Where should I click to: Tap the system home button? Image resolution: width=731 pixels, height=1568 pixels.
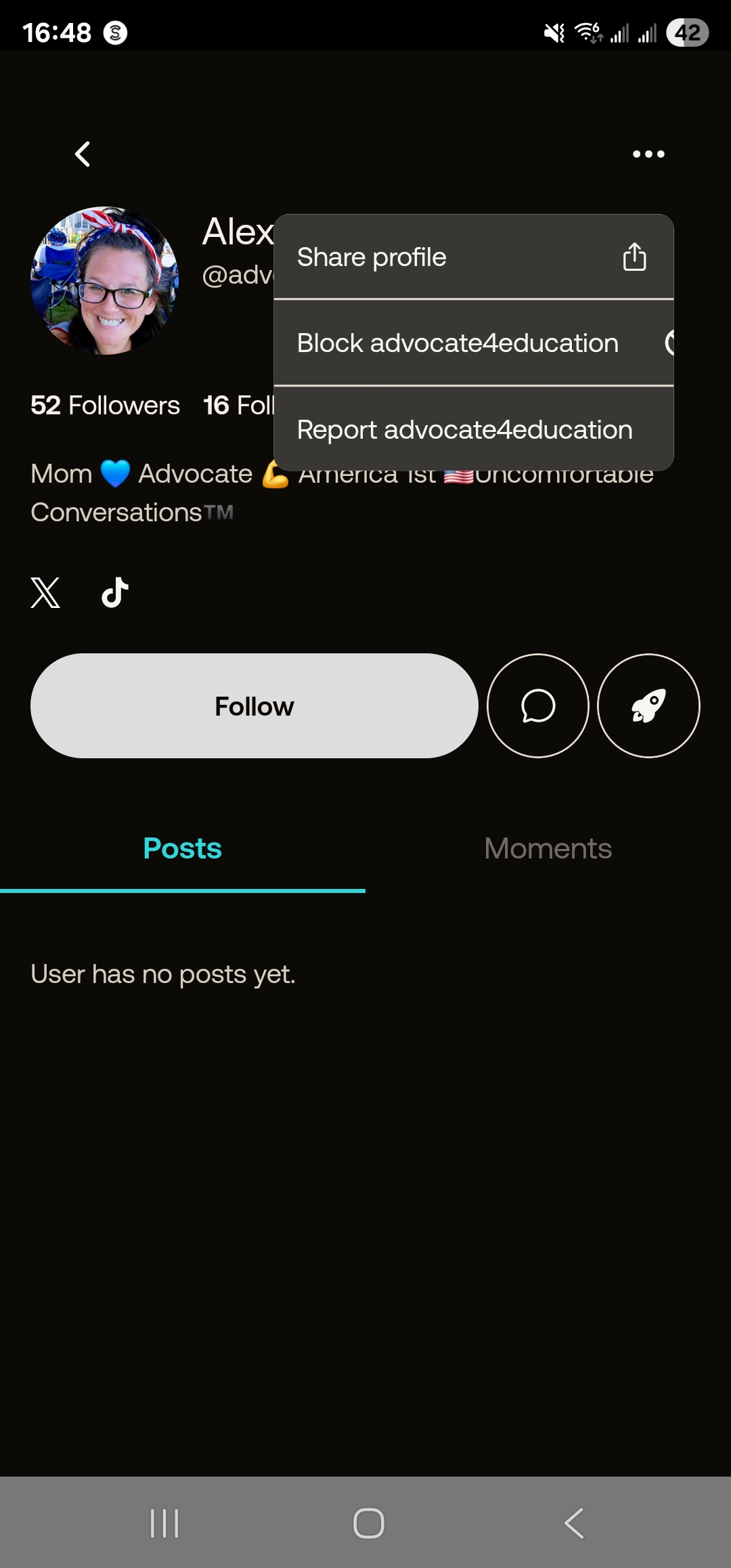(x=369, y=1523)
